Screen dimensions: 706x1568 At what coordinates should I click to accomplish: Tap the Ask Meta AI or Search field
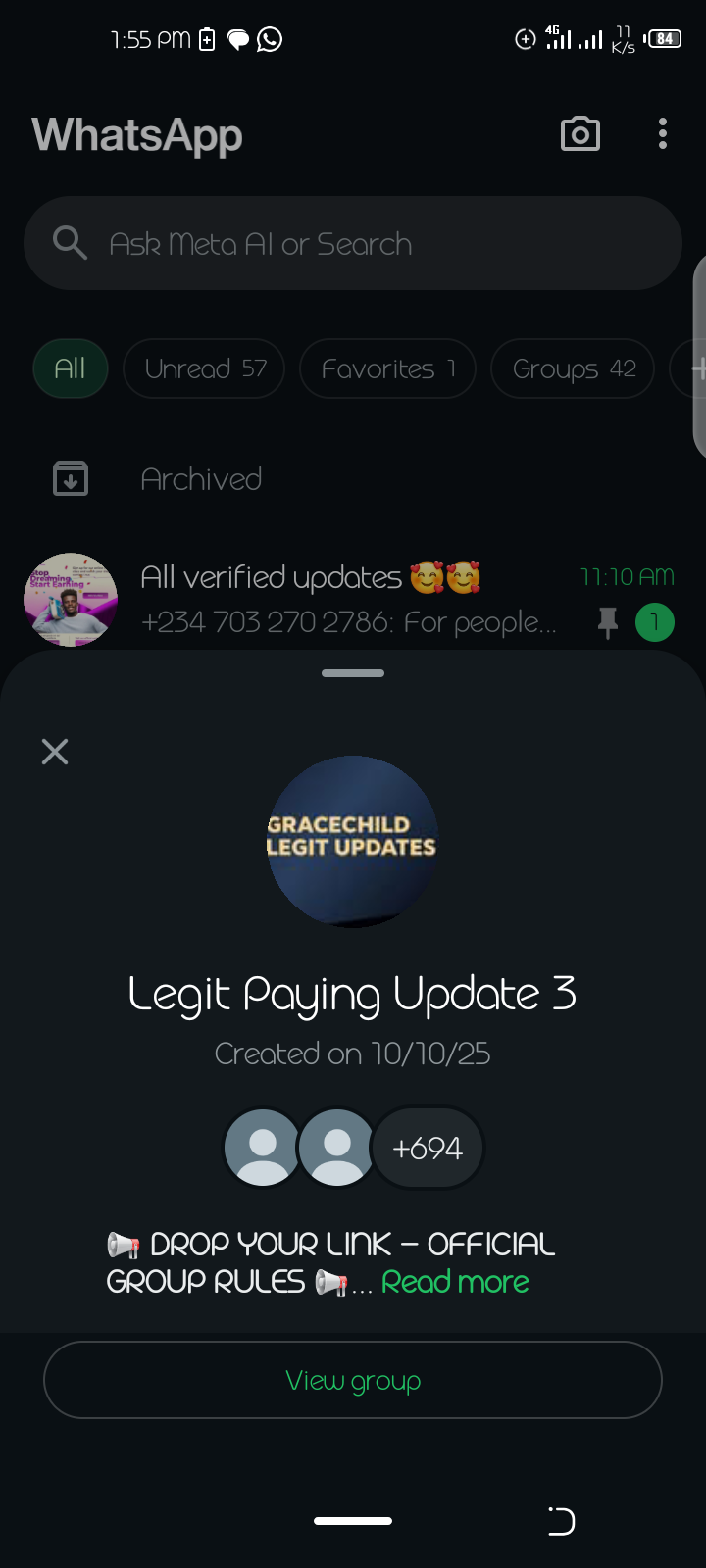click(x=353, y=243)
